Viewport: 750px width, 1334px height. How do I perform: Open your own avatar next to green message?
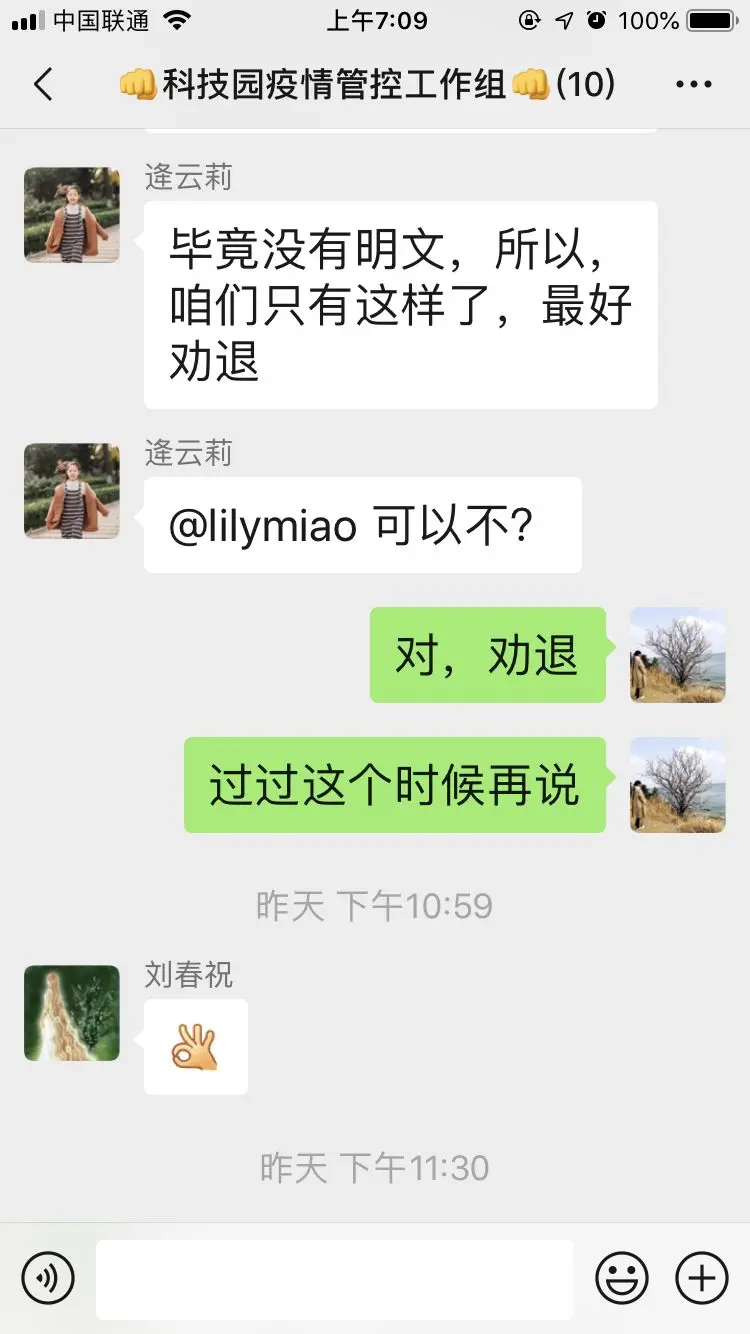pos(677,655)
